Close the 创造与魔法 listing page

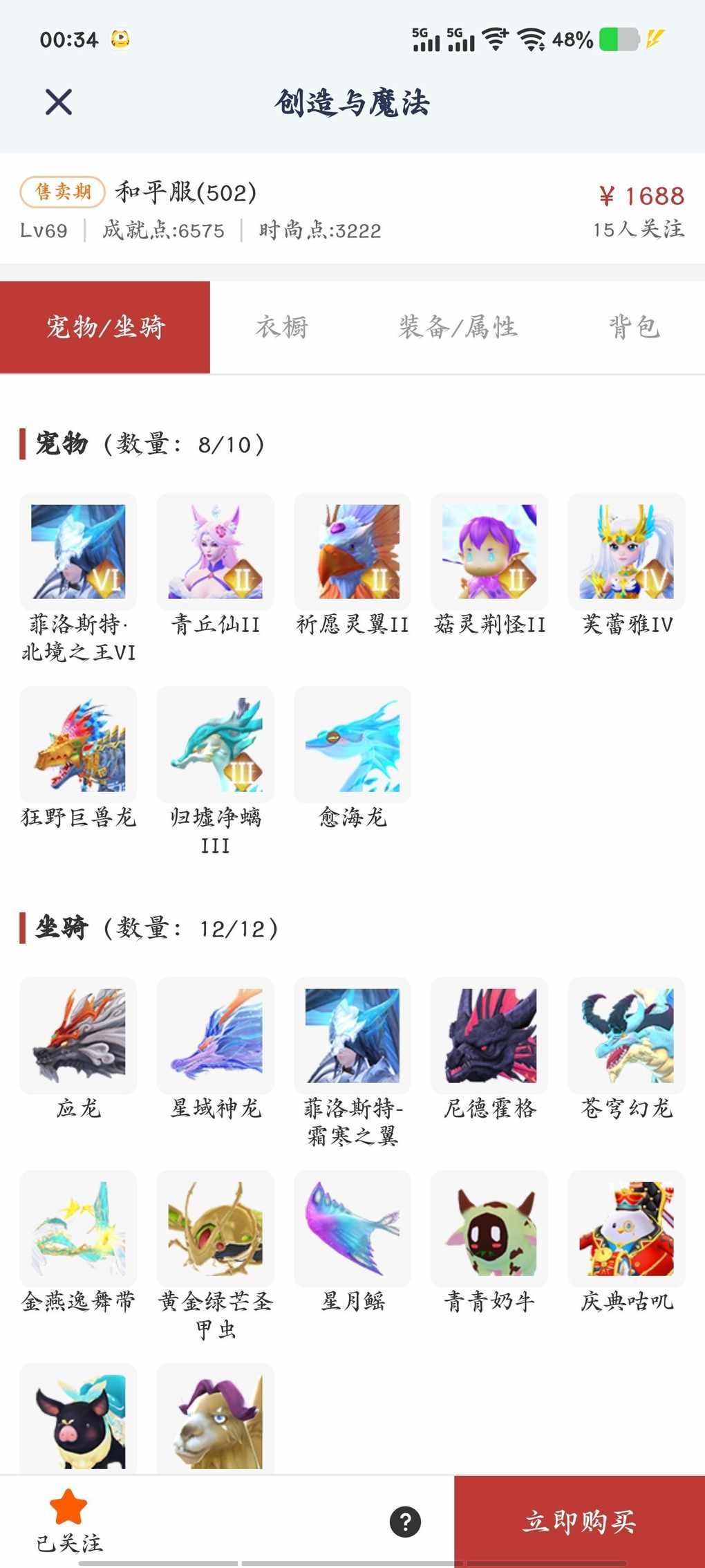pyautogui.click(x=59, y=102)
